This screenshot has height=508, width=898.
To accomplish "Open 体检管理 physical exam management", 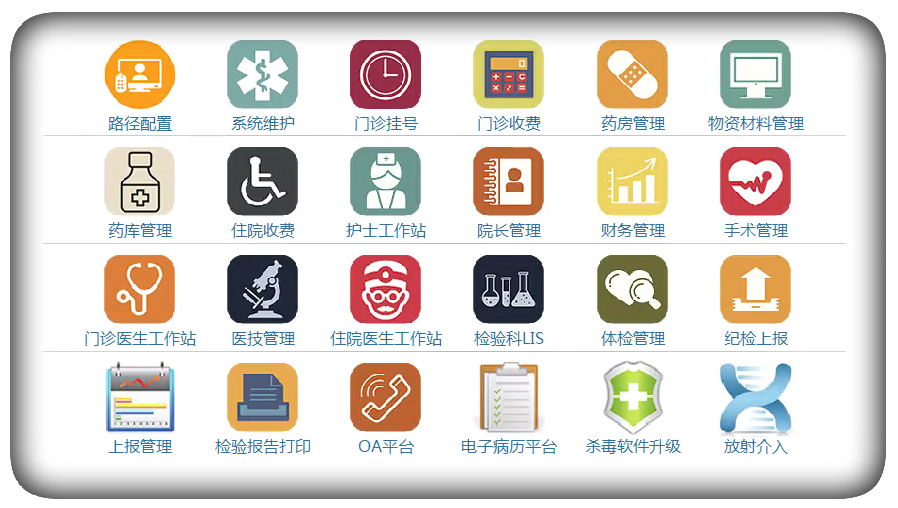I will pos(632,290).
